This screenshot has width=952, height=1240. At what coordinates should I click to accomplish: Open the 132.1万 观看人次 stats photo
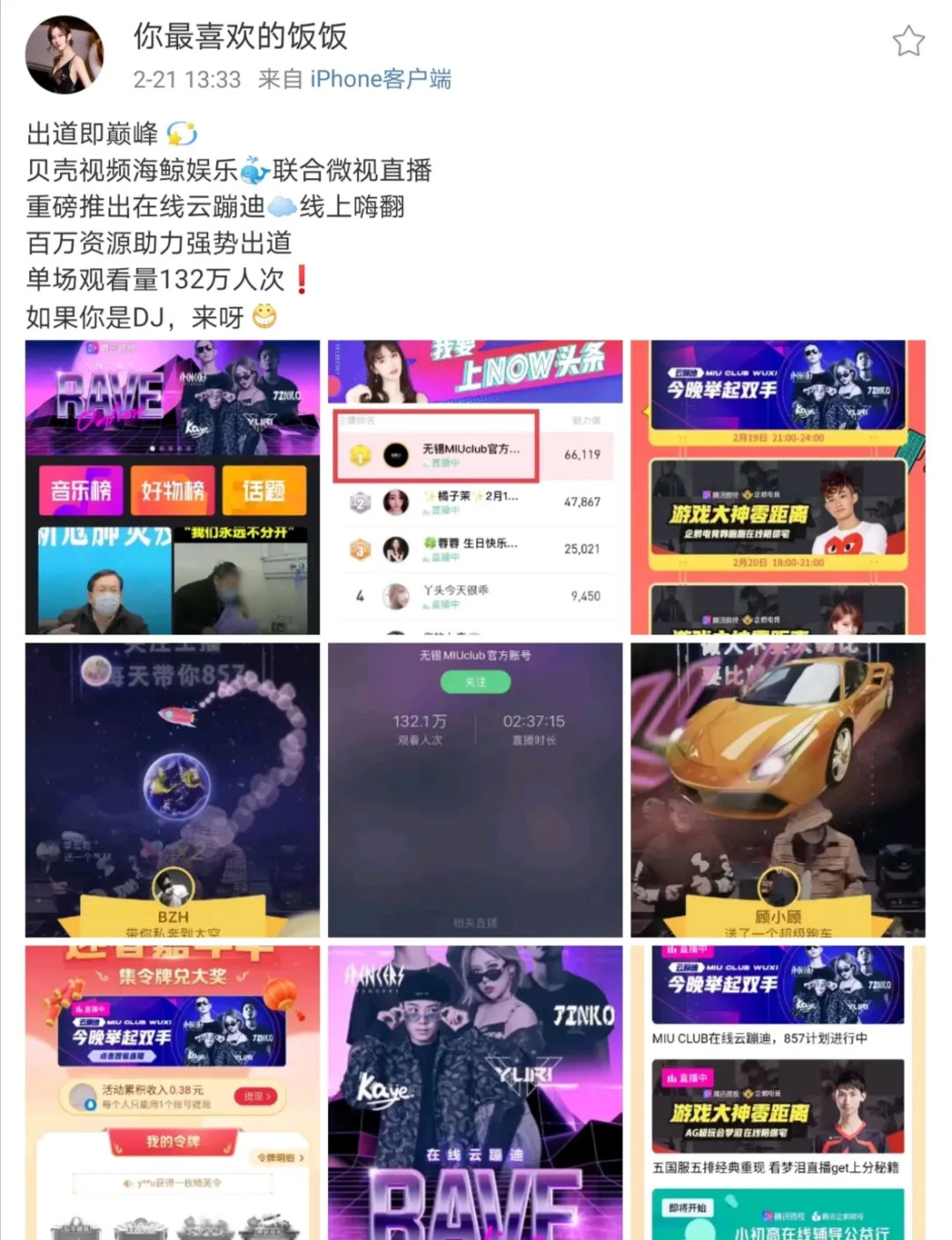coord(475,790)
